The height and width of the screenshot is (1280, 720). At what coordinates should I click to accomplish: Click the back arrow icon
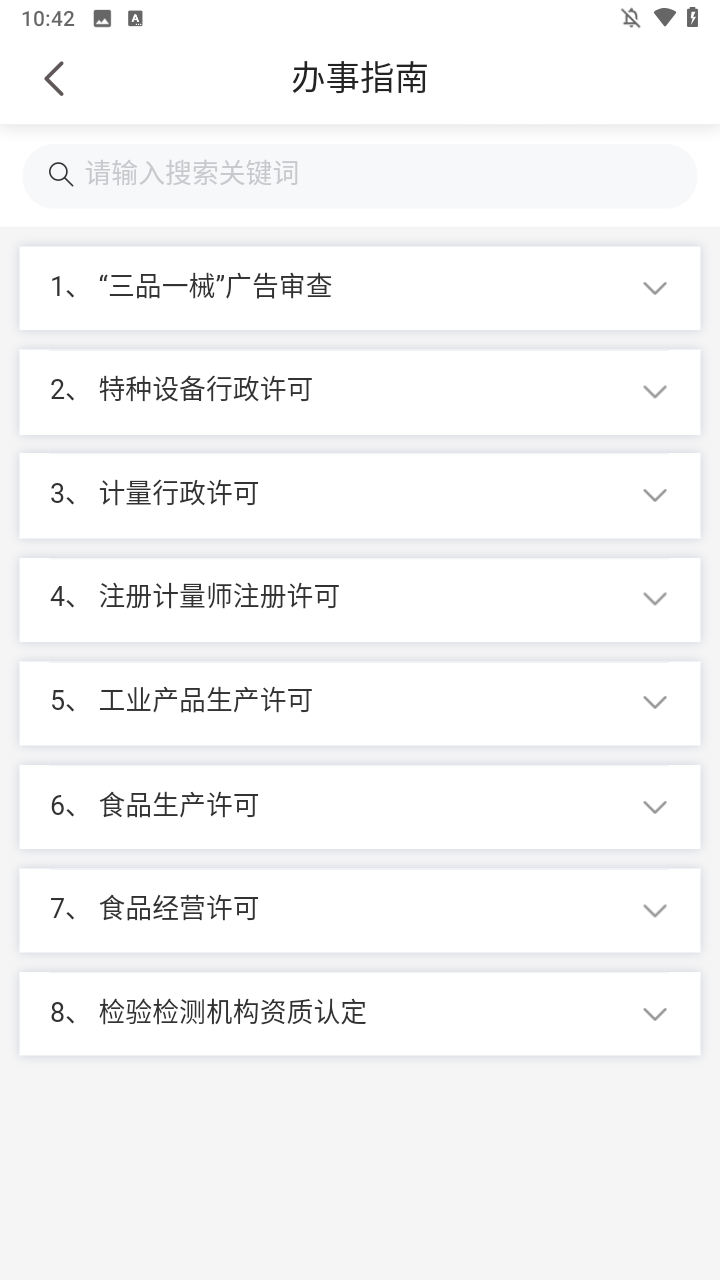click(x=54, y=77)
